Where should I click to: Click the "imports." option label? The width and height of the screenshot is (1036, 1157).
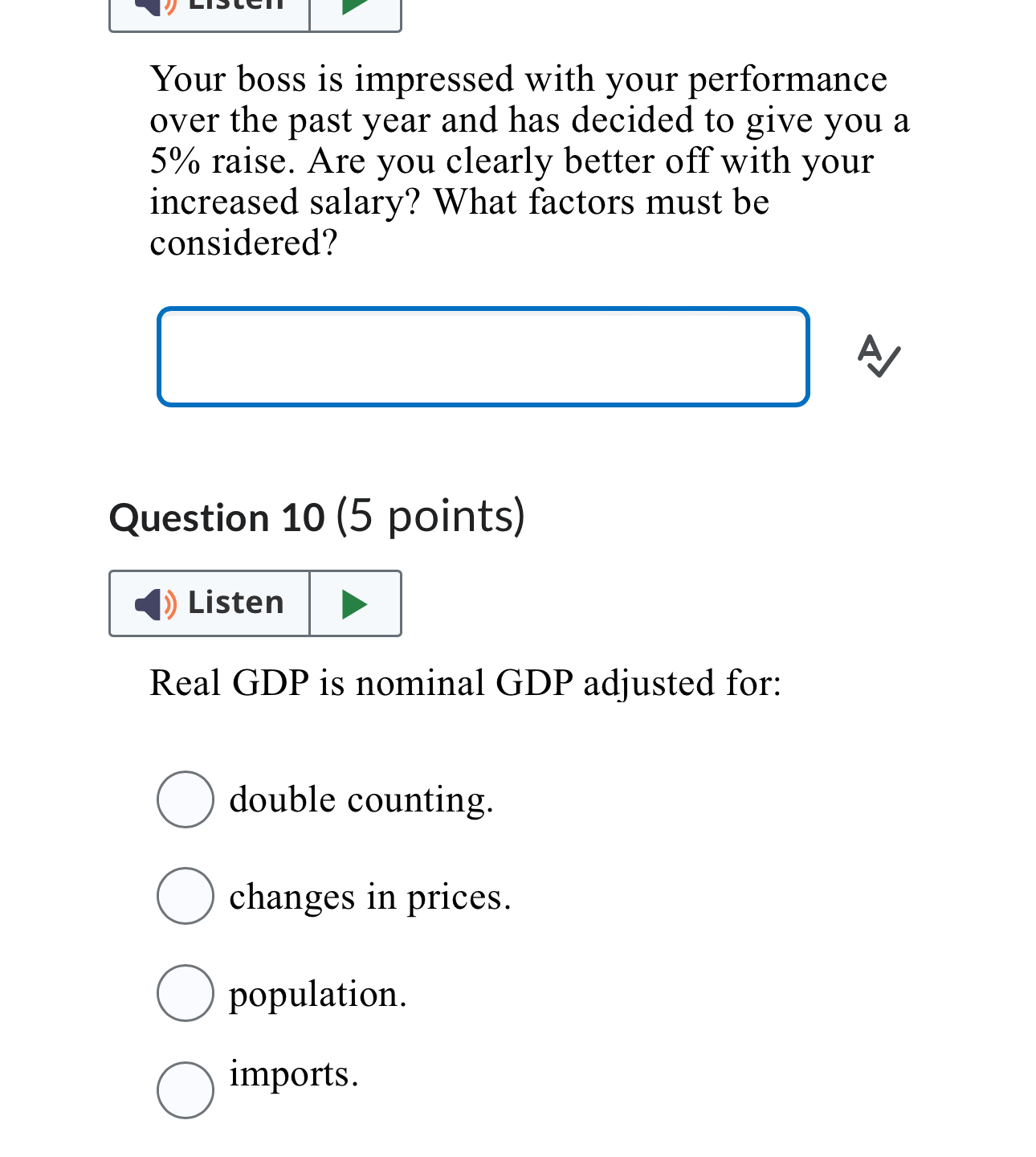pyautogui.click(x=293, y=1073)
